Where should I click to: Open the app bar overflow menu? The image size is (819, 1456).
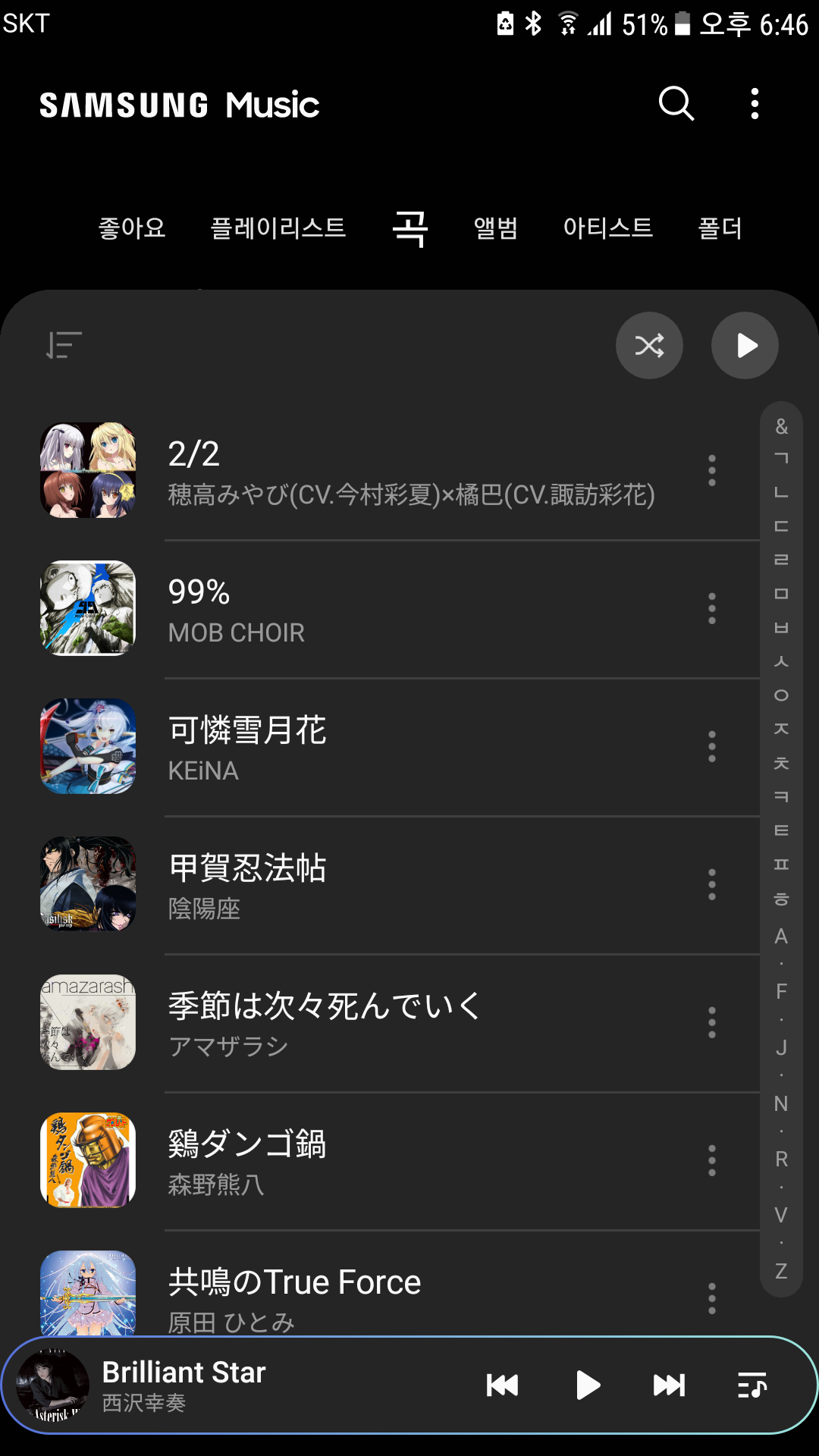pyautogui.click(x=755, y=103)
